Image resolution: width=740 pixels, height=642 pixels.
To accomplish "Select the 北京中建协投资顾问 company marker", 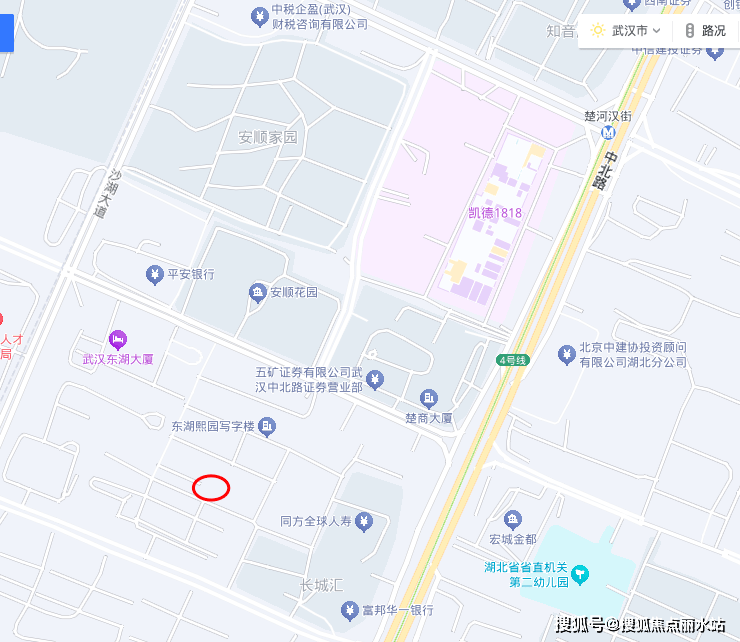I will (x=566, y=353).
